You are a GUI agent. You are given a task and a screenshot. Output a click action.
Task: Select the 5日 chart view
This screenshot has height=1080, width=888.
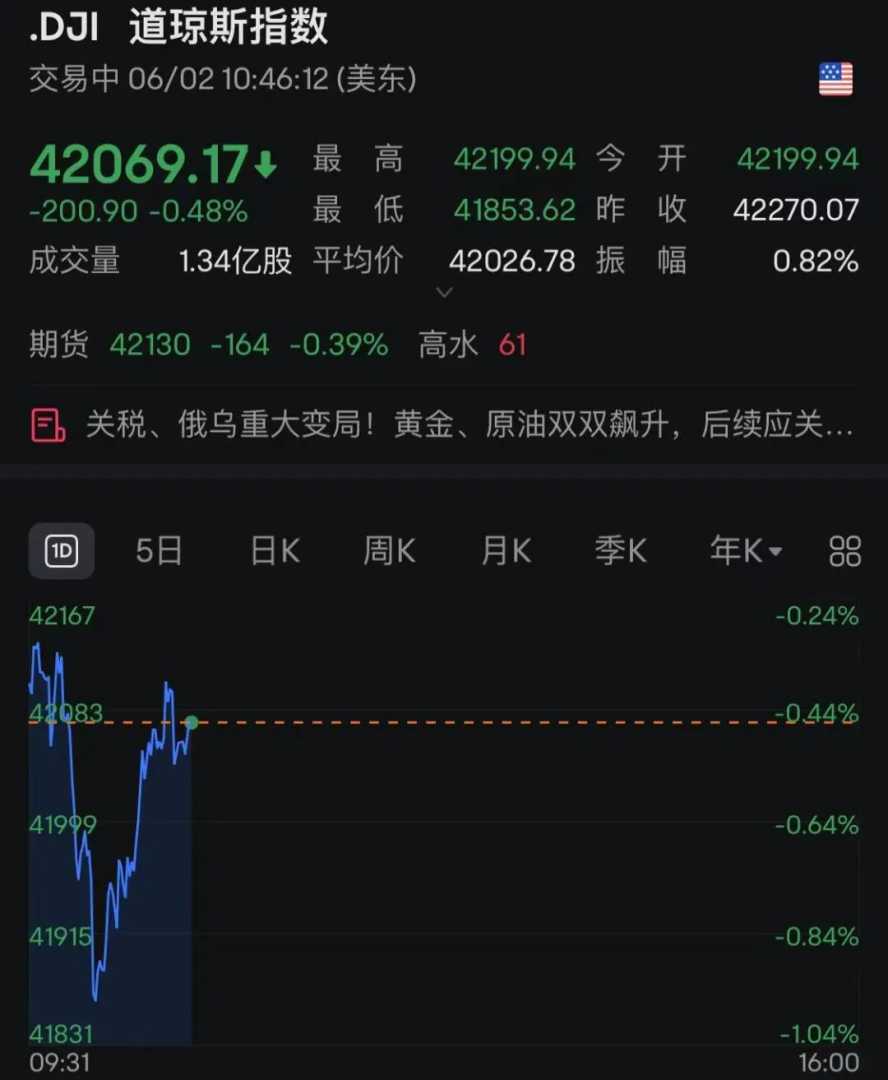pos(159,551)
